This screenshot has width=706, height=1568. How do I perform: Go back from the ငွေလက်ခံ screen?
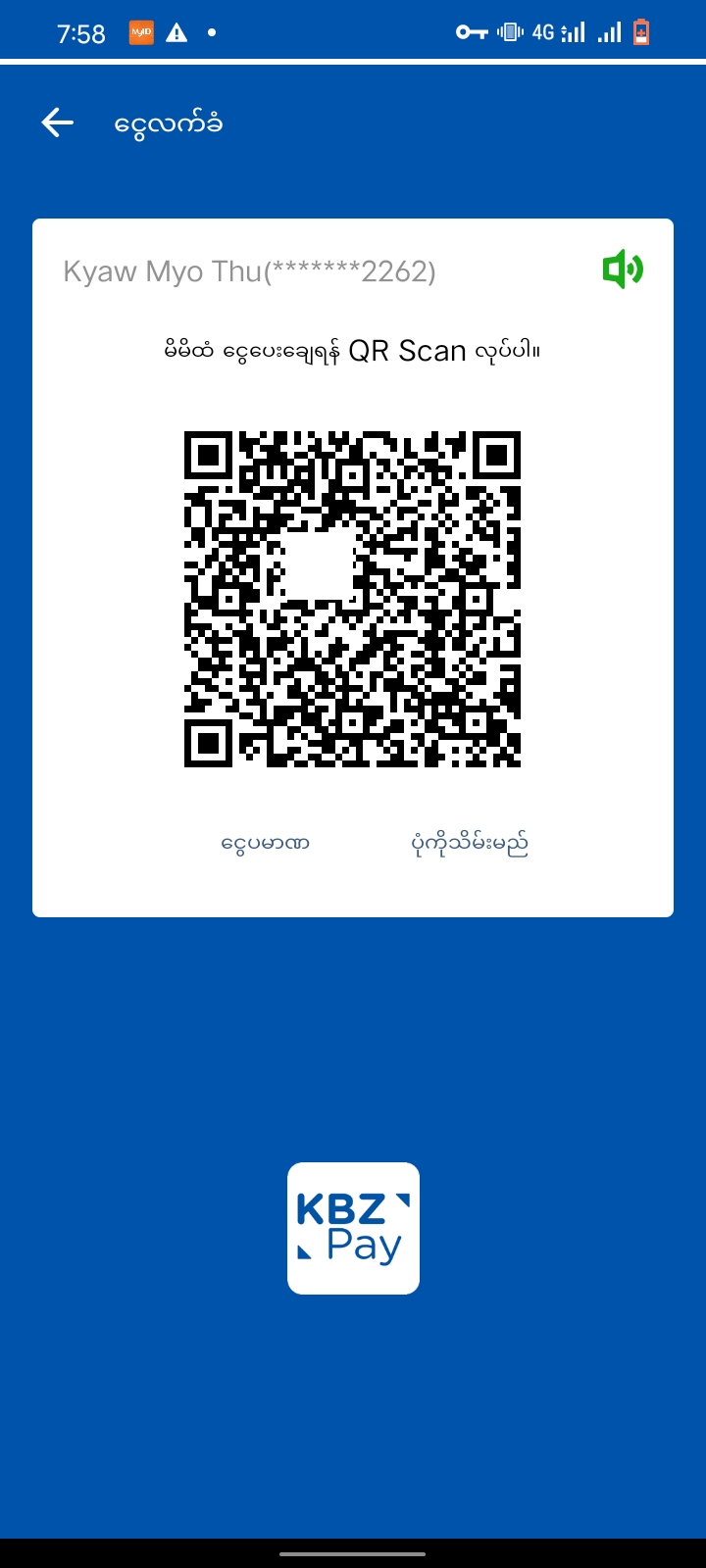58,122
